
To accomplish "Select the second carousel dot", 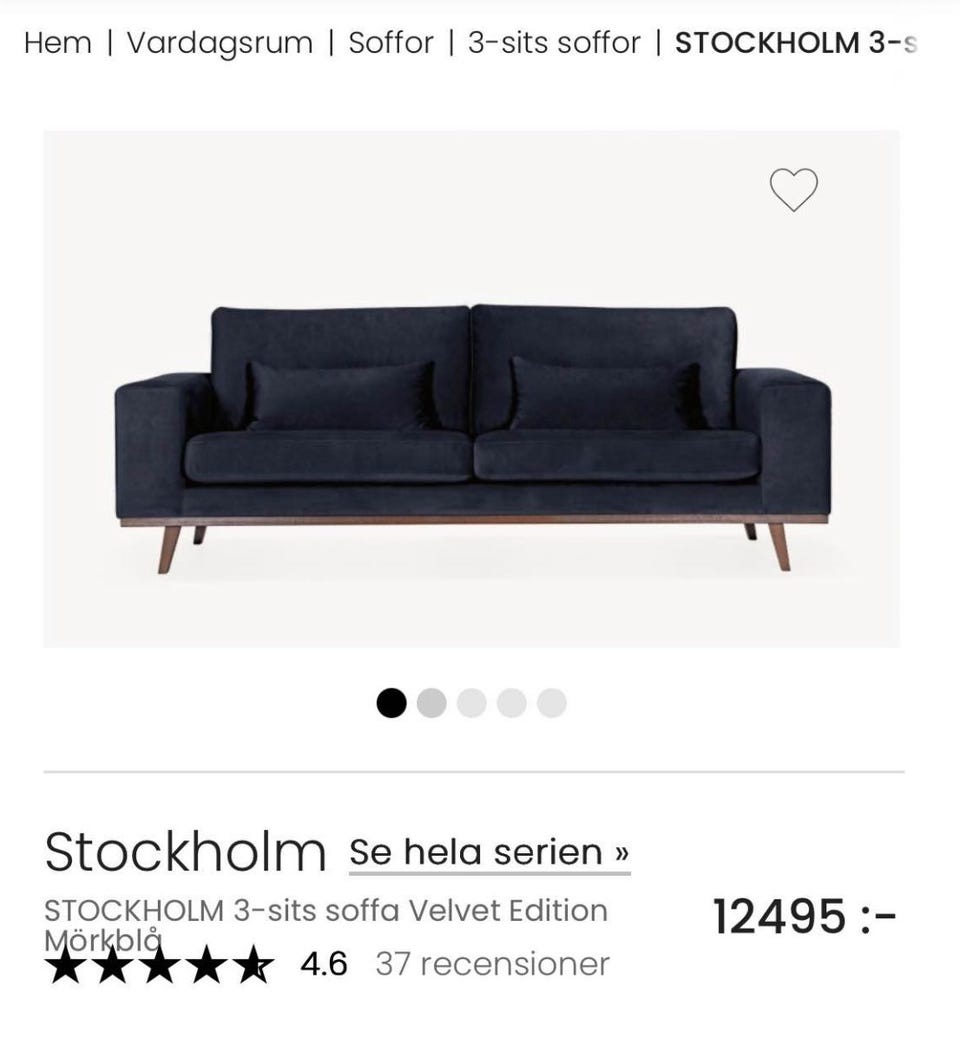I will point(432,703).
